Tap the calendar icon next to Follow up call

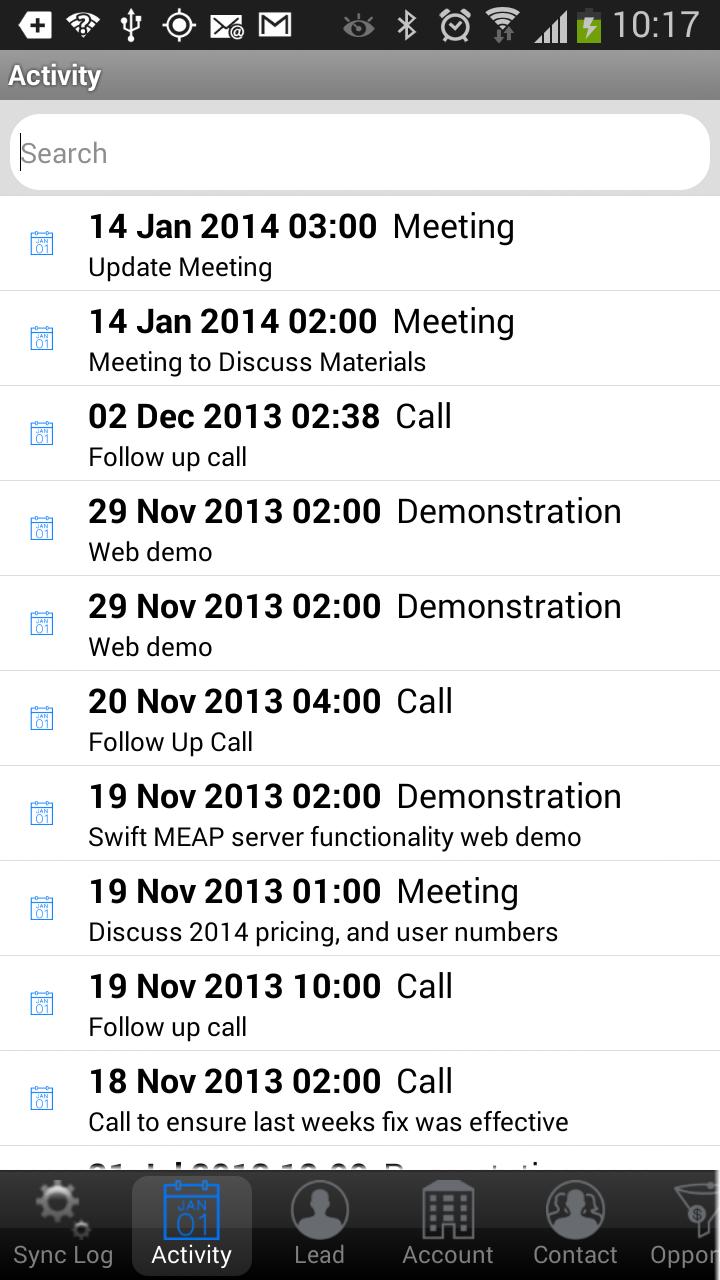(x=41, y=432)
